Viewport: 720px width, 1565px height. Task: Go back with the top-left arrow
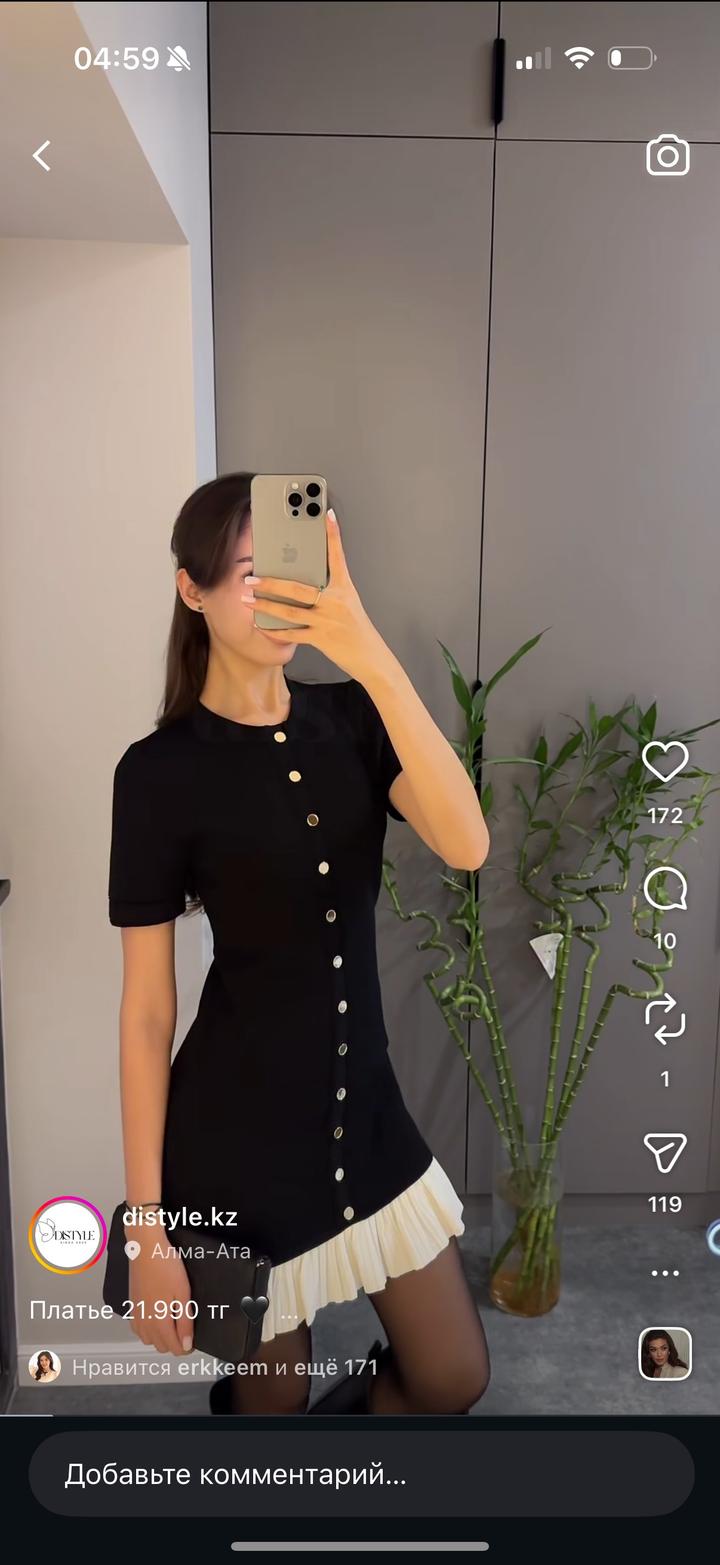[x=41, y=155]
